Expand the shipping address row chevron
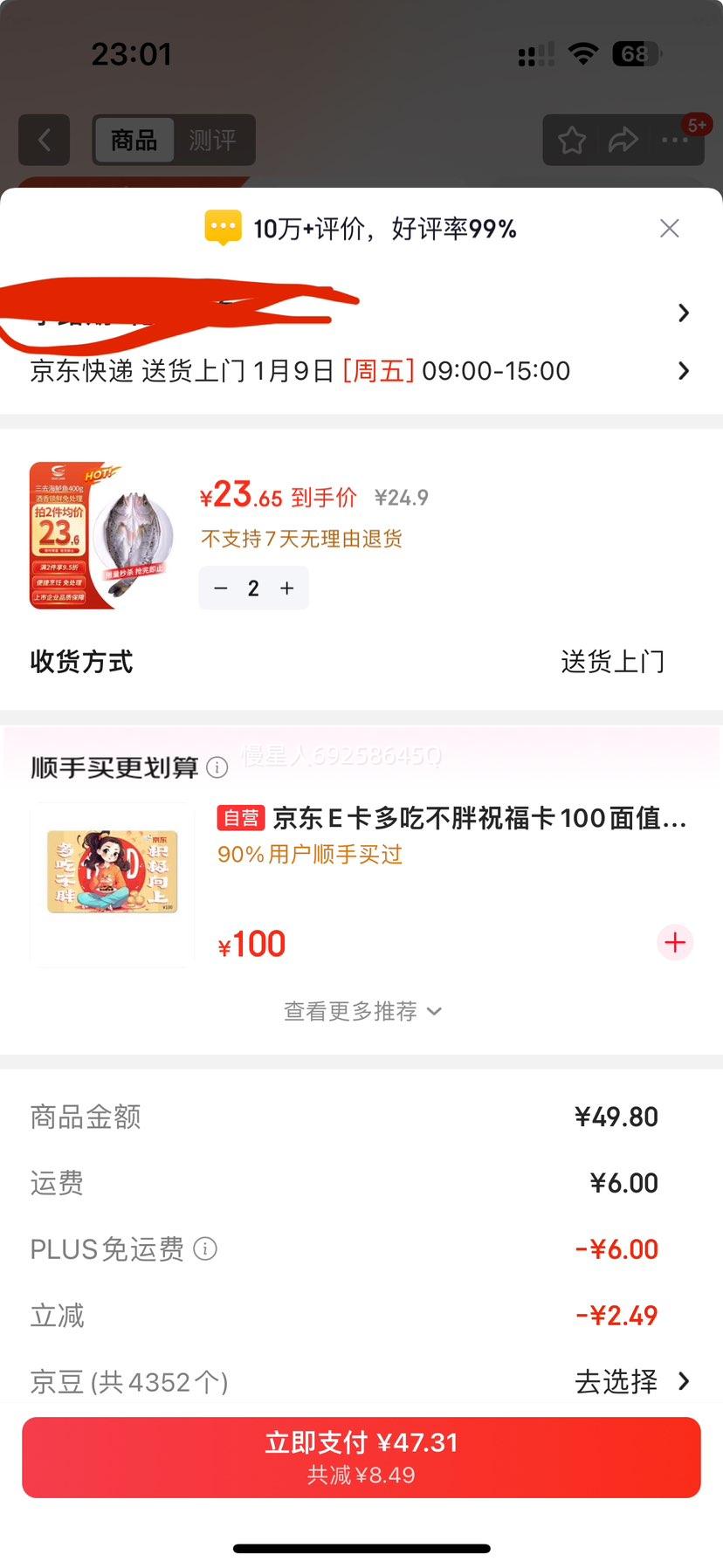This screenshot has width=723, height=1568. [x=683, y=313]
